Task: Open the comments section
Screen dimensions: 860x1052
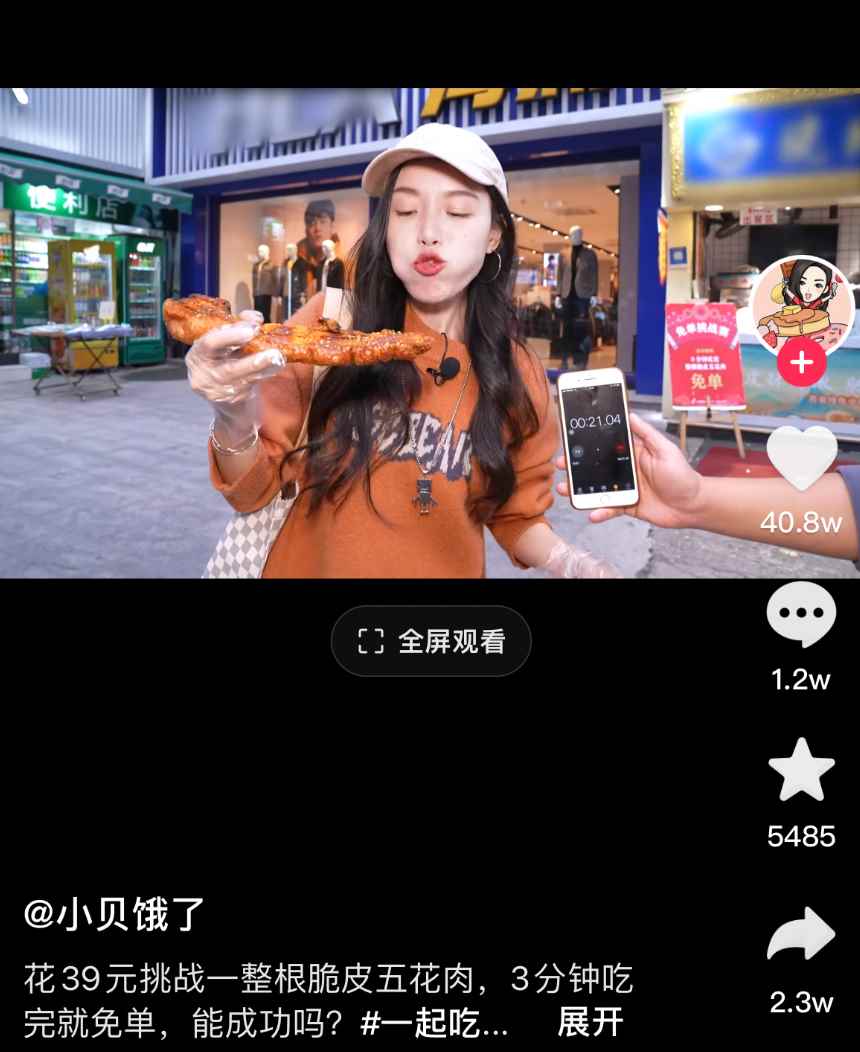Action: [801, 615]
